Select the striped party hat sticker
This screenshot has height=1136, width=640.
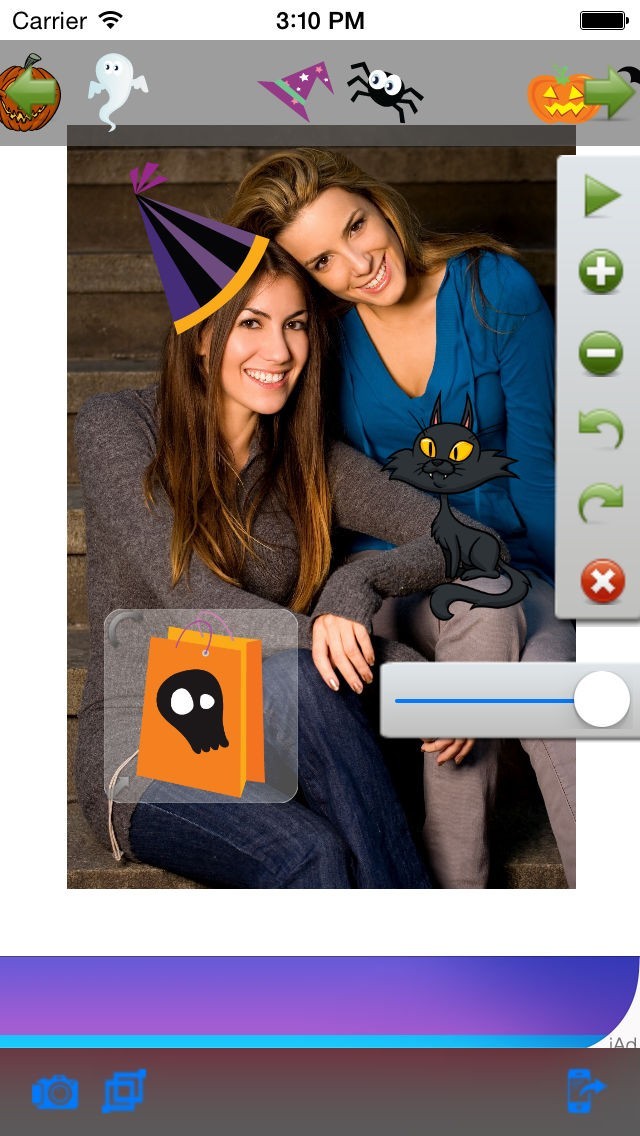click(200, 250)
